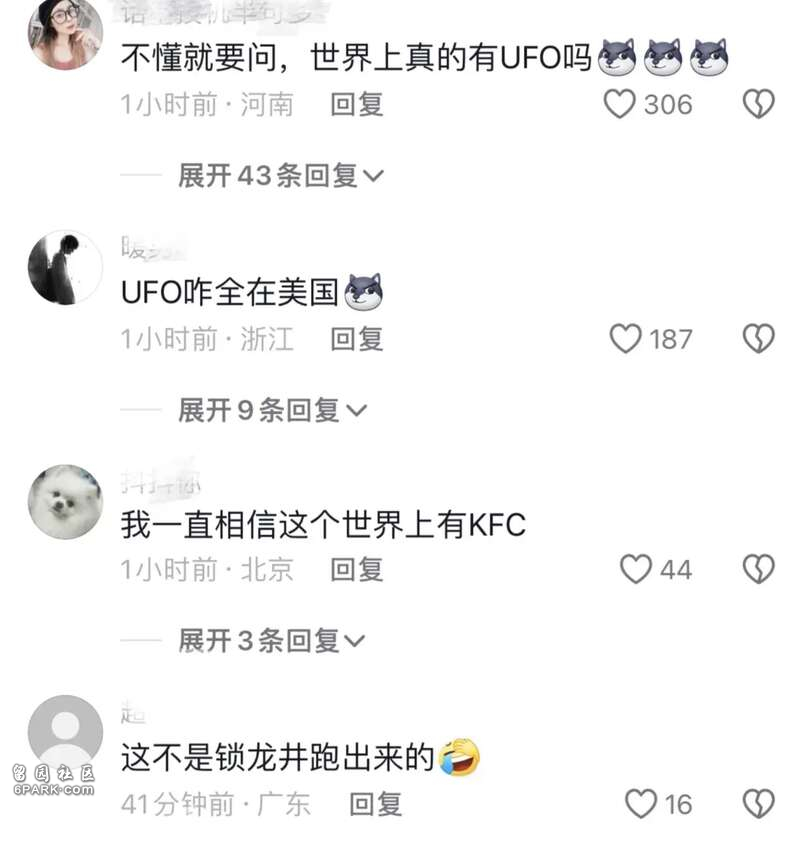The image size is (800, 862).
Task: Dislike the comment asking if UFOs exist
Action: coord(759,104)
